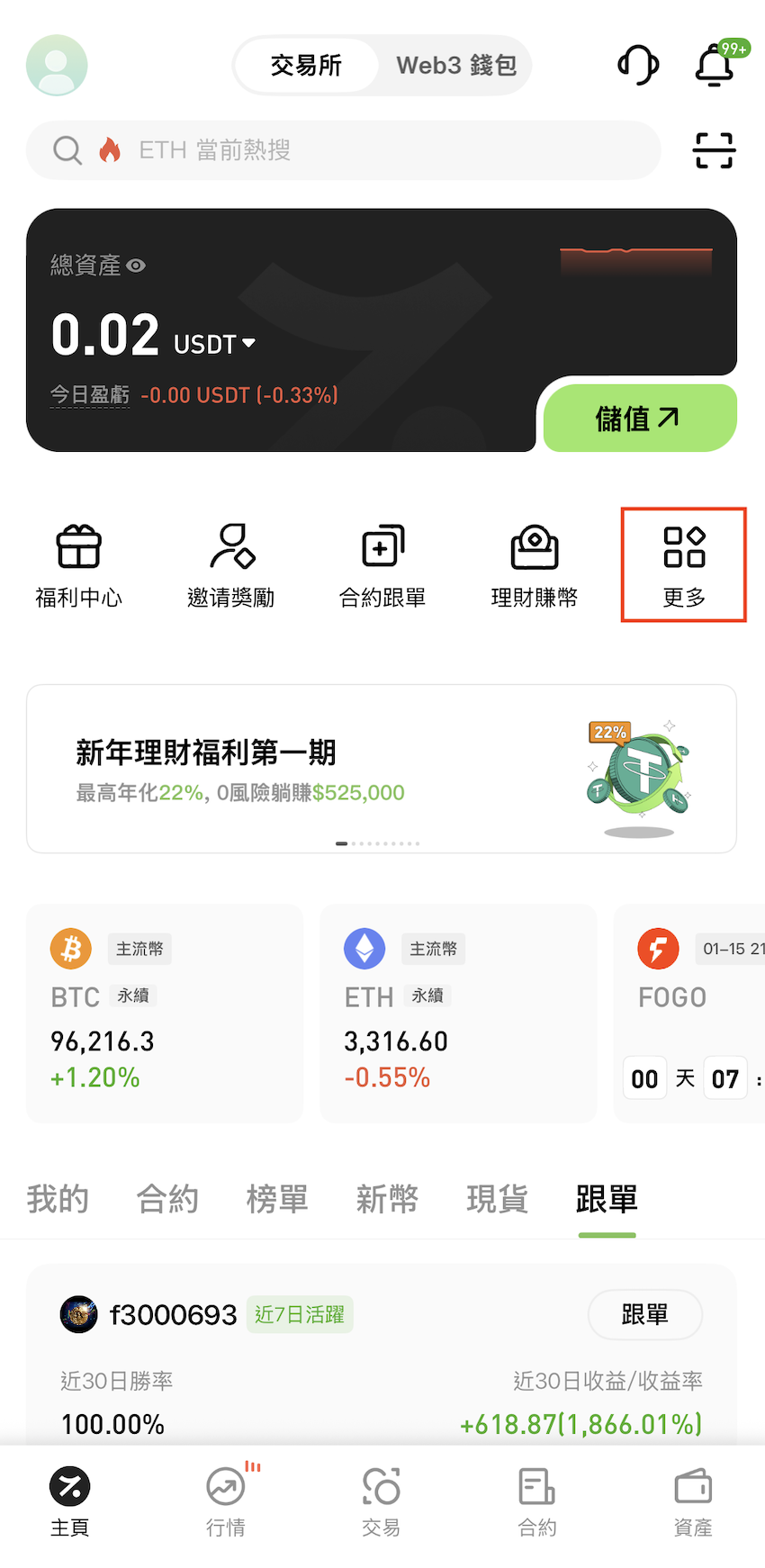The image size is (765, 1568).
Task: Open 邀请獎勵 shortcut
Action: (230, 565)
